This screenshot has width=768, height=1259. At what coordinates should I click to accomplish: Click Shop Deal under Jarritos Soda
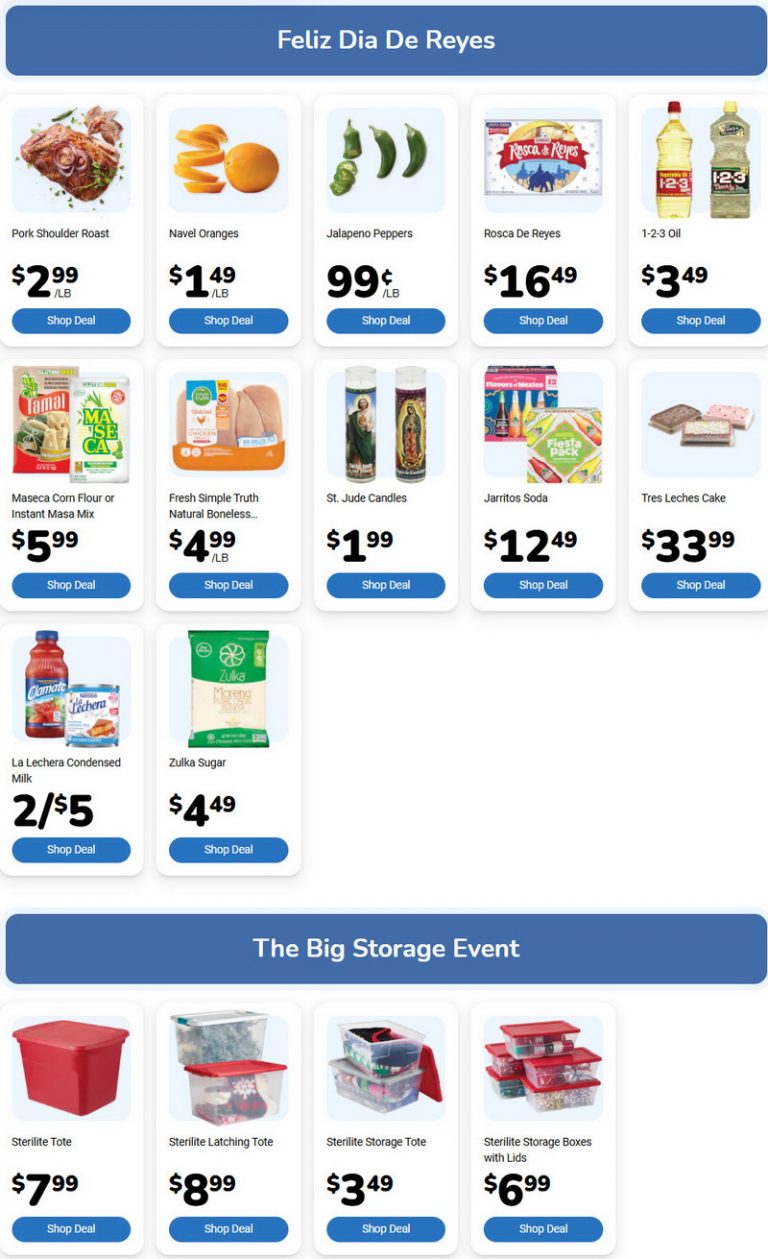[543, 585]
